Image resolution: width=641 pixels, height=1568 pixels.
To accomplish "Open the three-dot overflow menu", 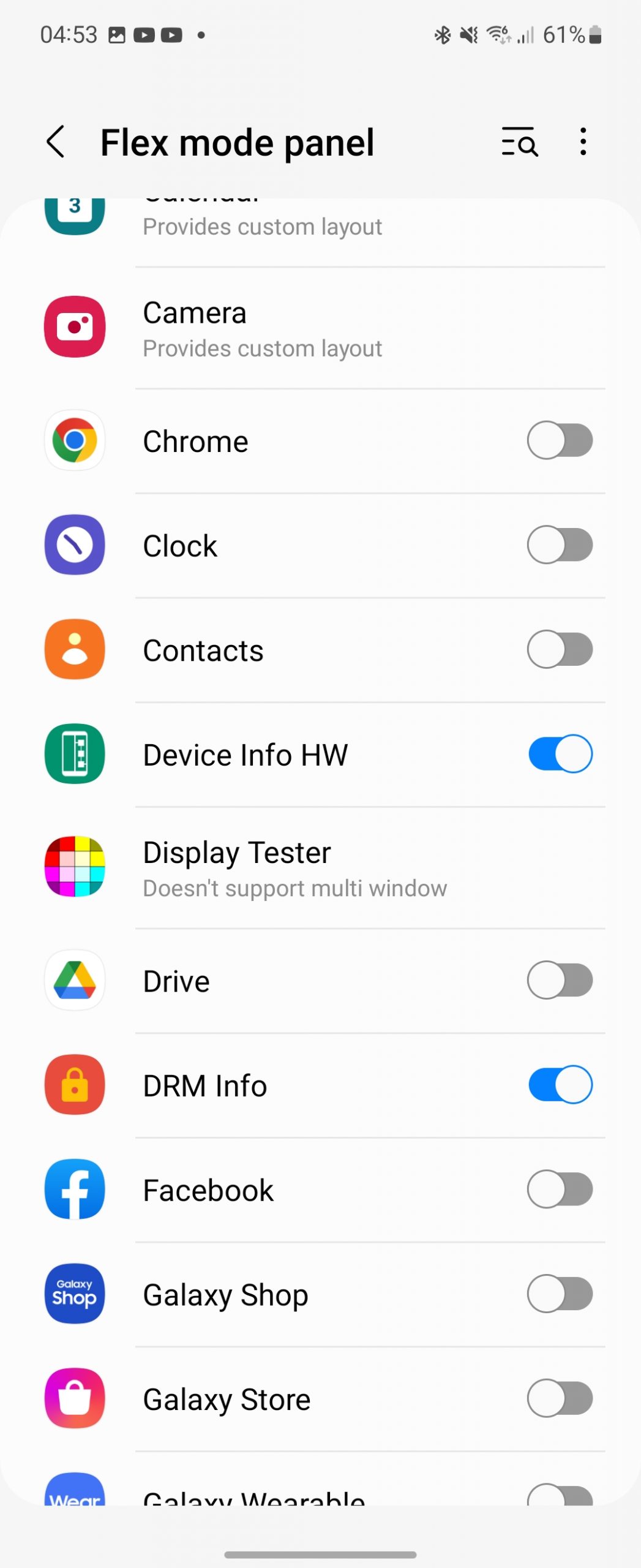I will click(583, 142).
